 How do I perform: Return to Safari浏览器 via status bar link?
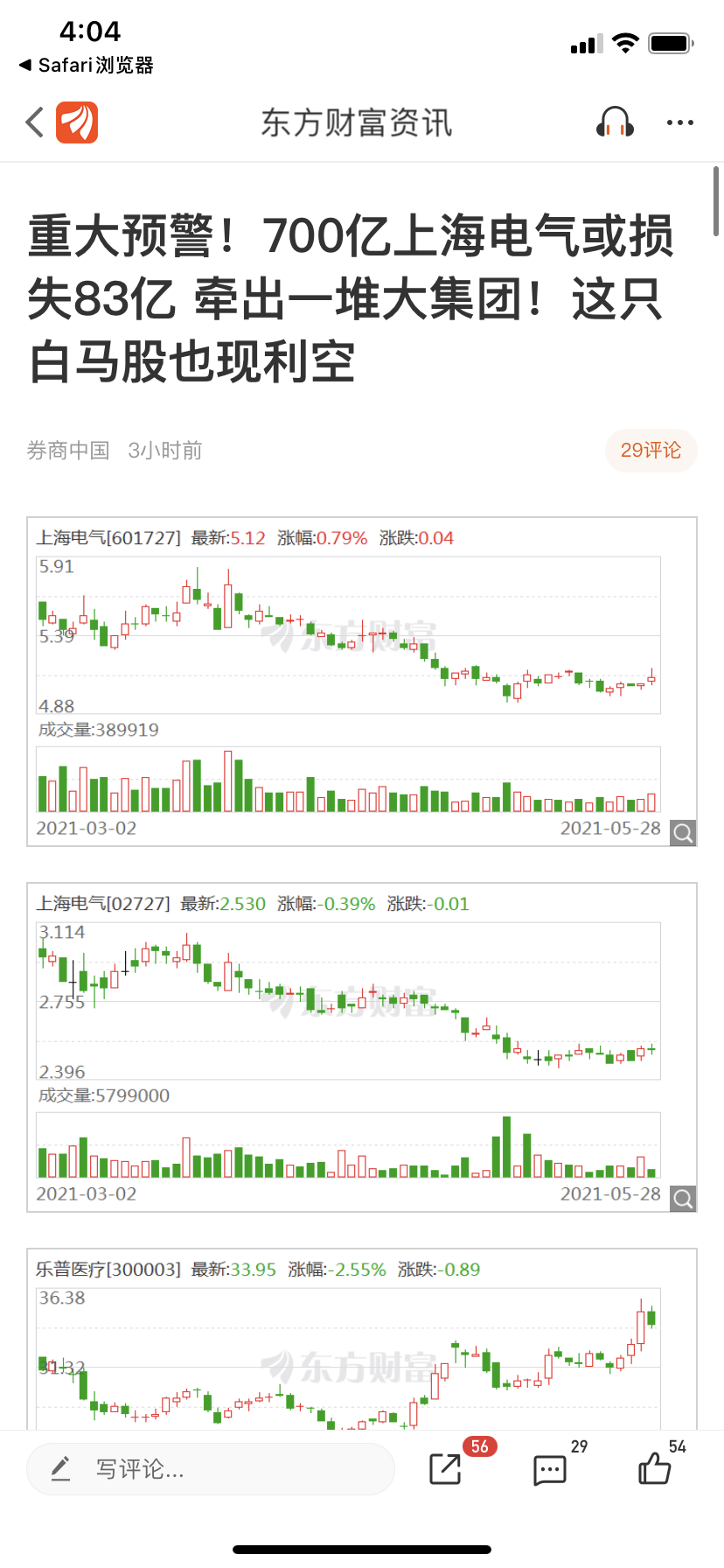coord(86,66)
